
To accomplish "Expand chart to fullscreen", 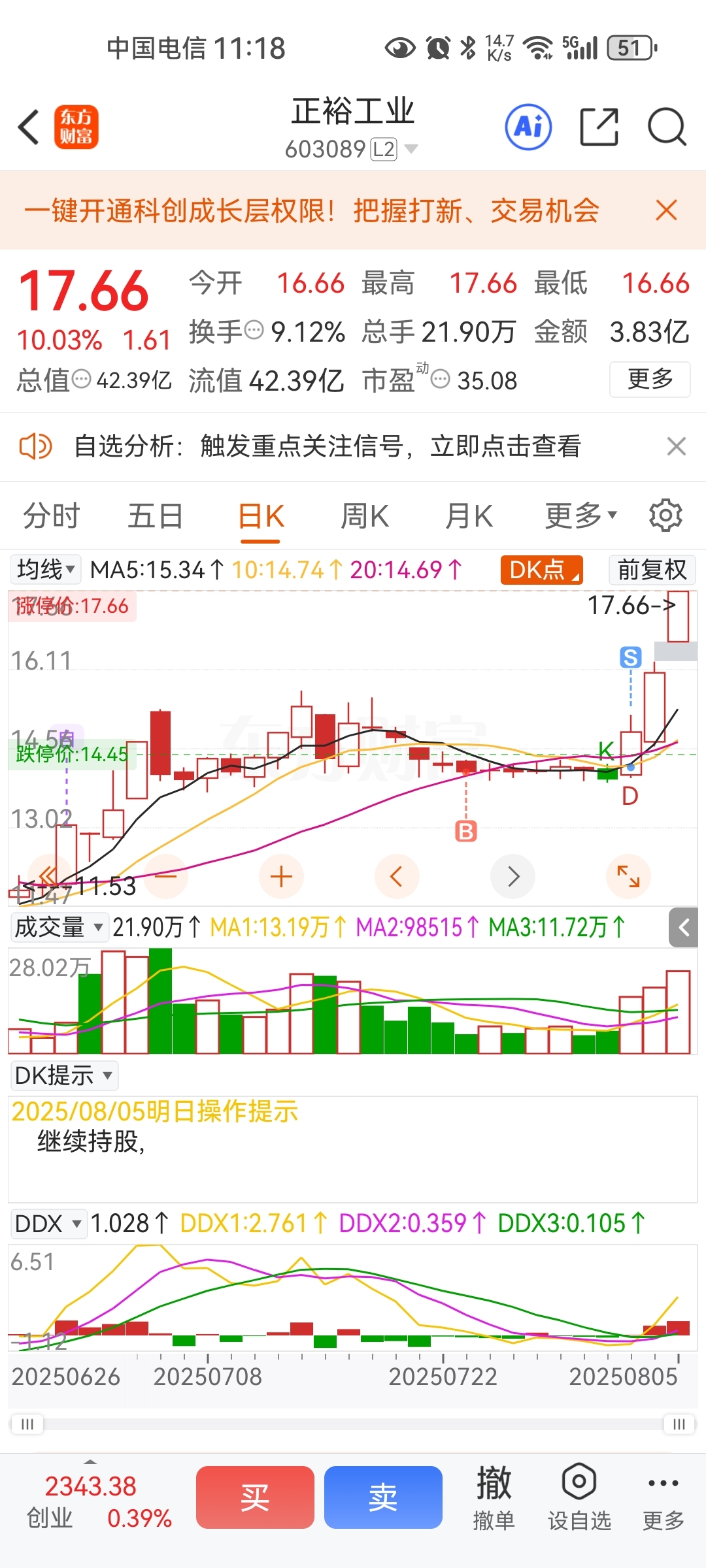I will [628, 877].
